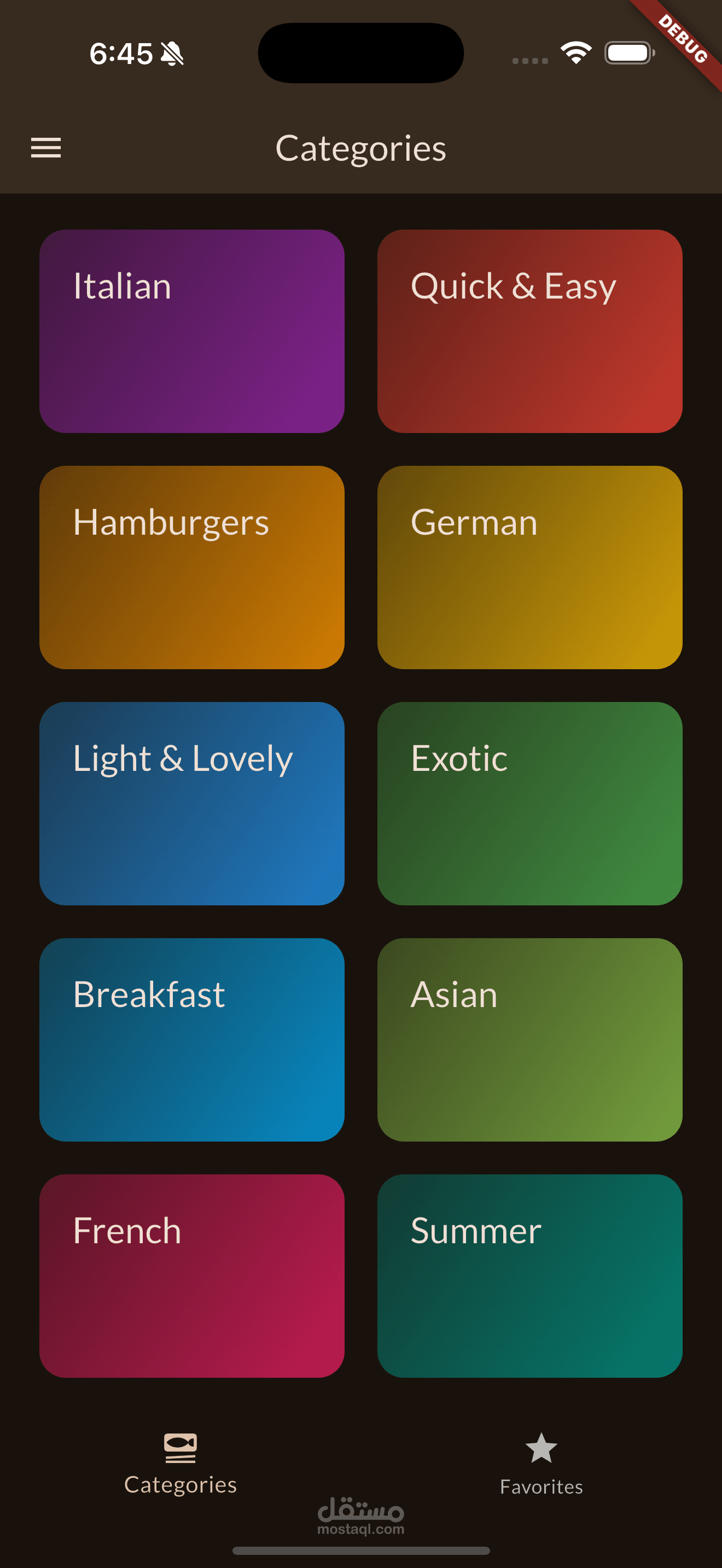Open the German category card
Screen dimensions: 722x1568
[x=529, y=567]
